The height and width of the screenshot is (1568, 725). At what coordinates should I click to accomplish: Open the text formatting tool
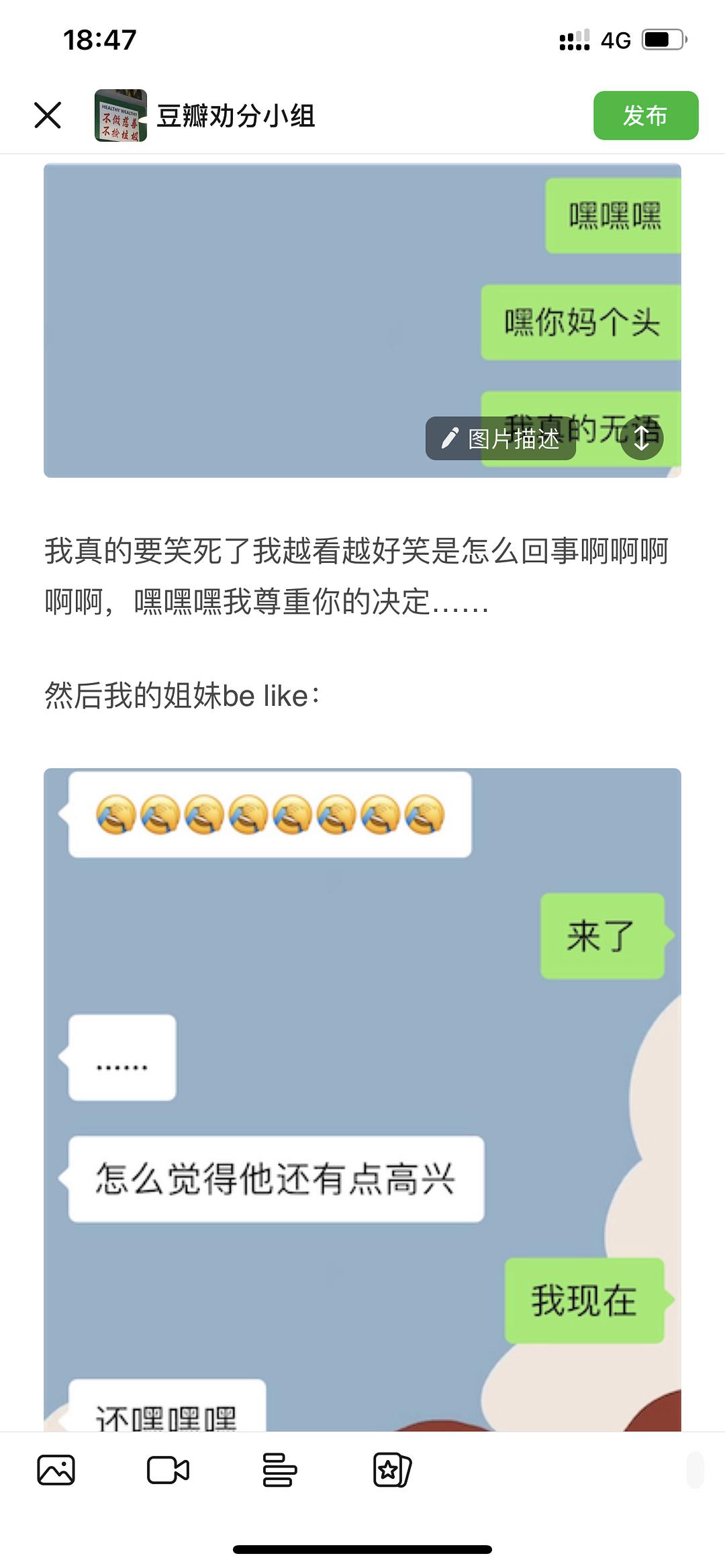click(x=279, y=1470)
